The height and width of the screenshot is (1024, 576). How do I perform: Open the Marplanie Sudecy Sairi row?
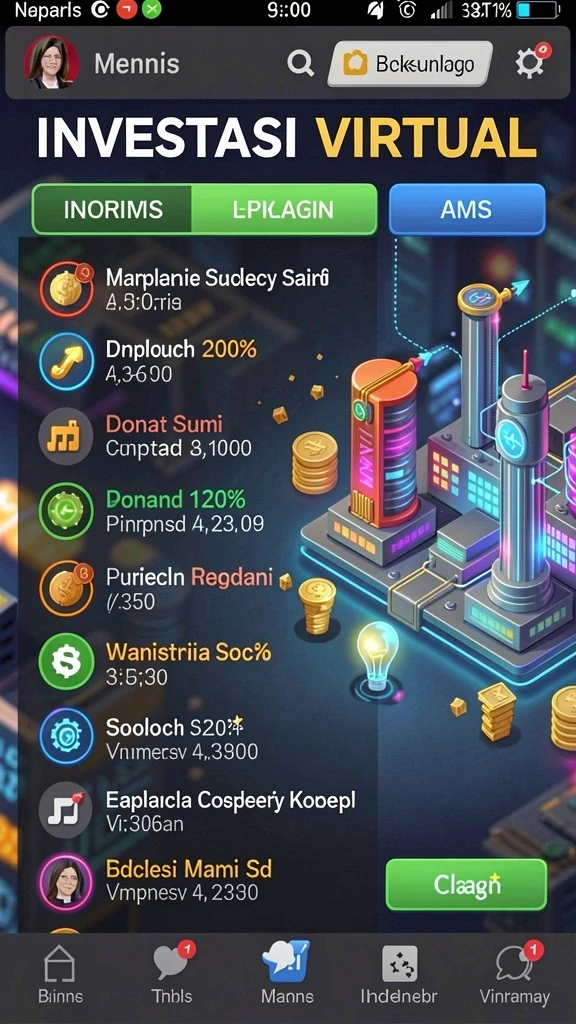[x=198, y=289]
